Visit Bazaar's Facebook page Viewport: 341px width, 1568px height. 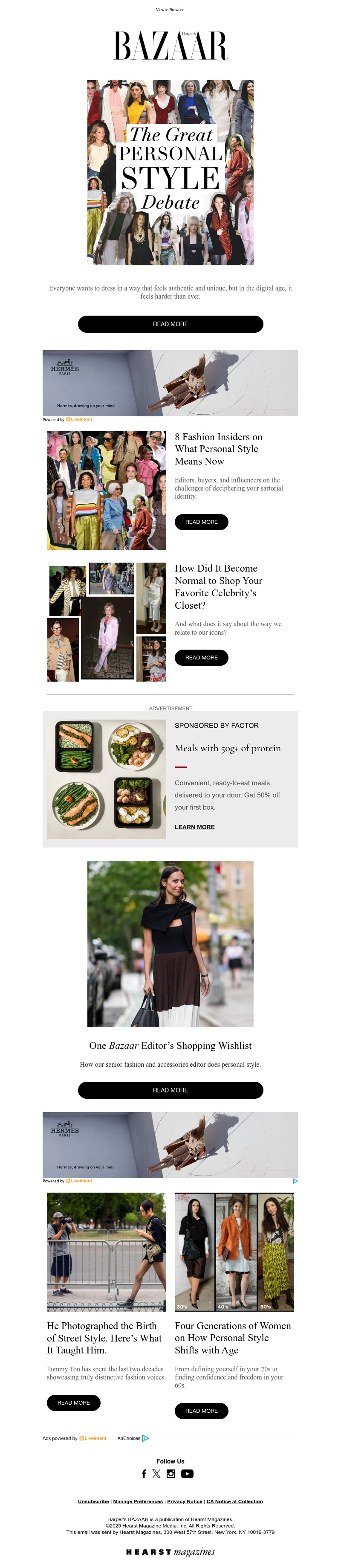tap(144, 1474)
